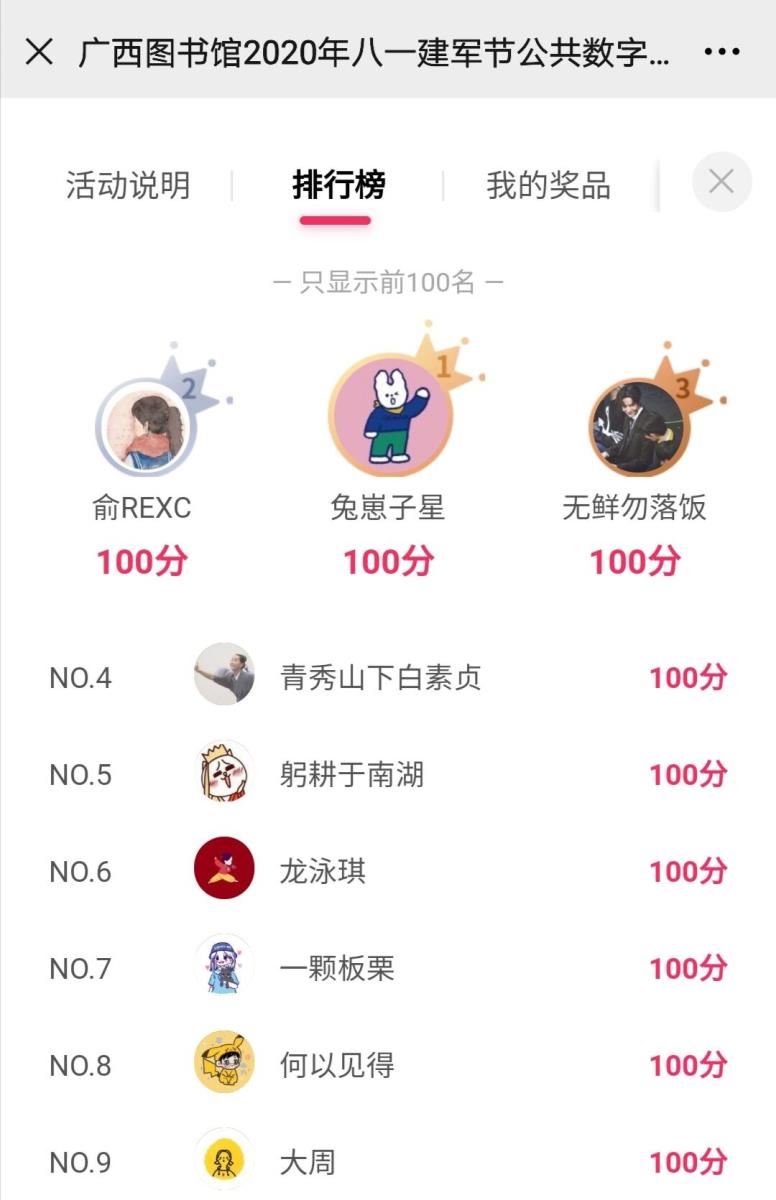Close the webpage with the X icon

(39, 52)
